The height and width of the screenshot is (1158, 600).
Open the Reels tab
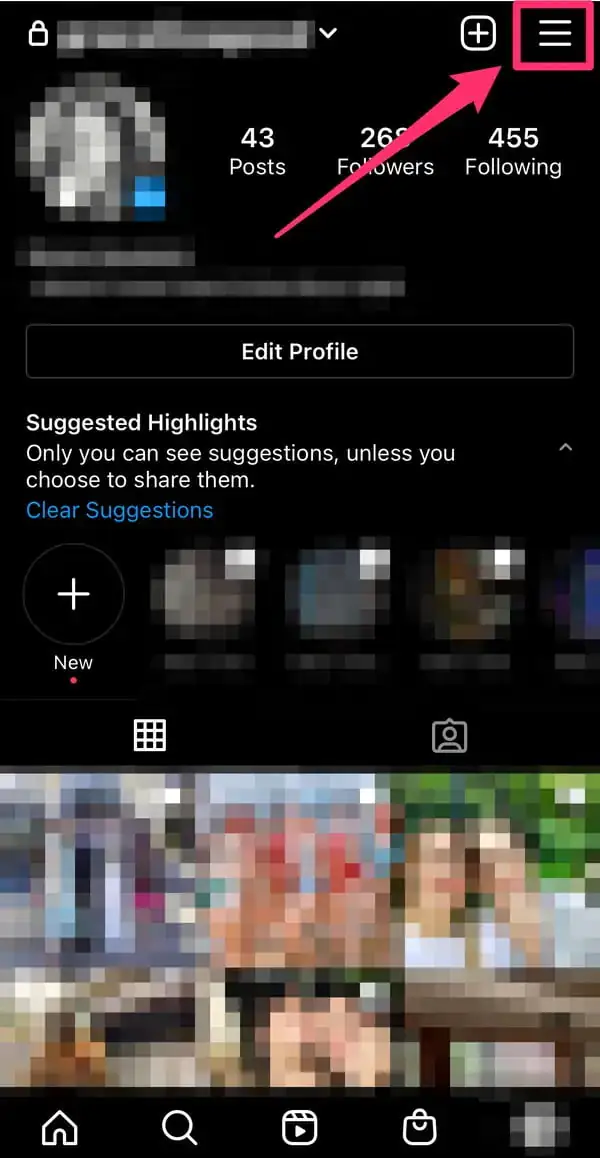tap(299, 1128)
